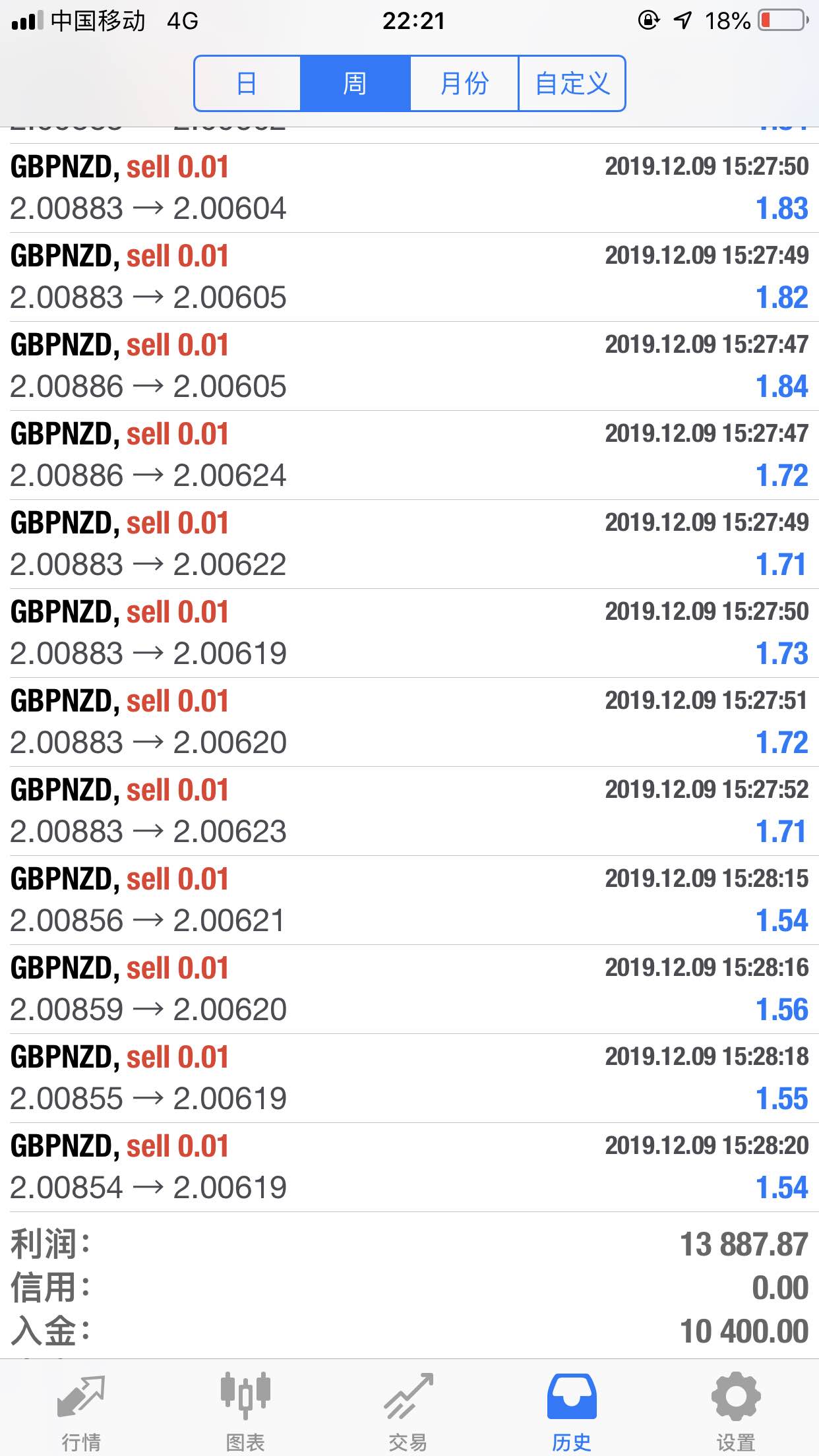Expand the GBPNZD trade at 15:27:51
Screen dimensions: 819x1456
click(x=409, y=722)
